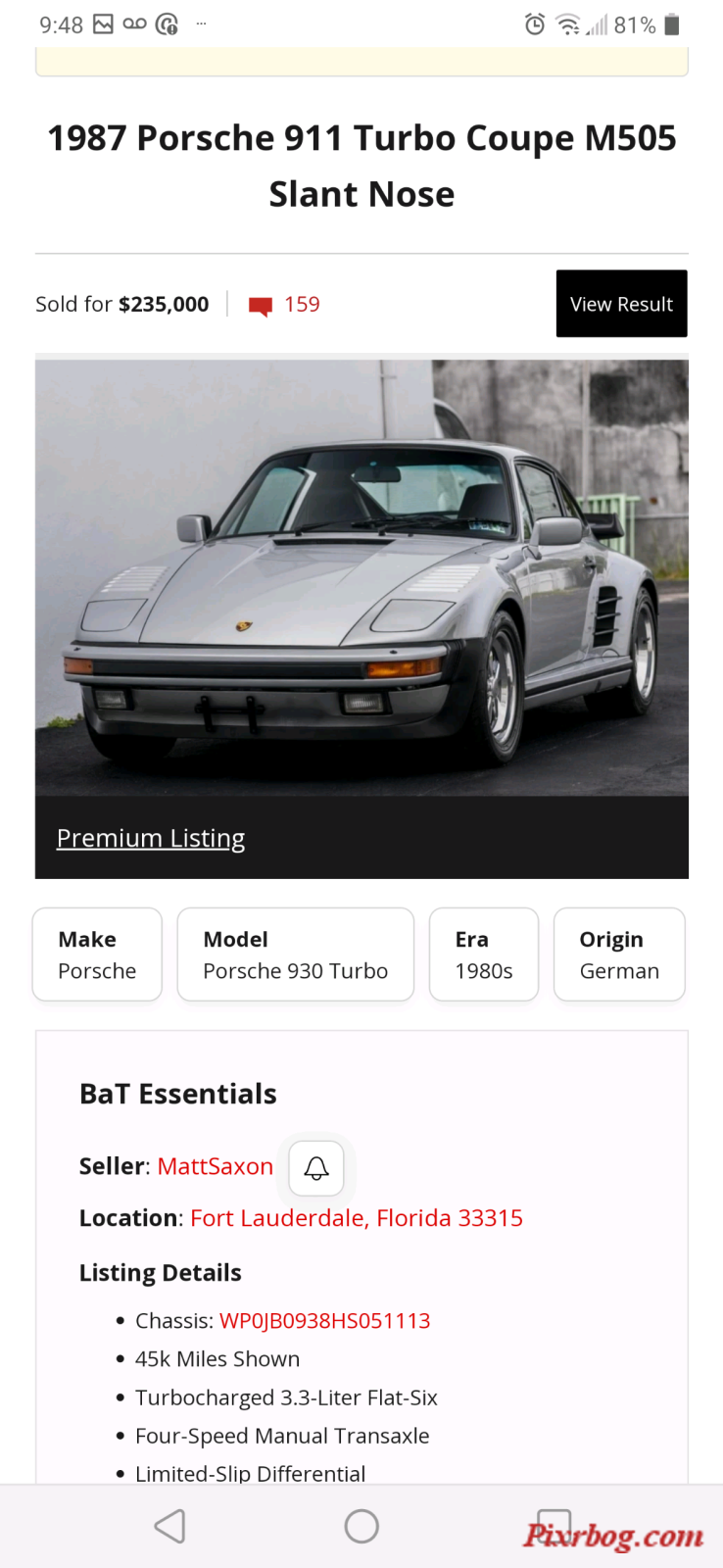Select the Model Porsche 930 Turbo chip

click(x=295, y=955)
